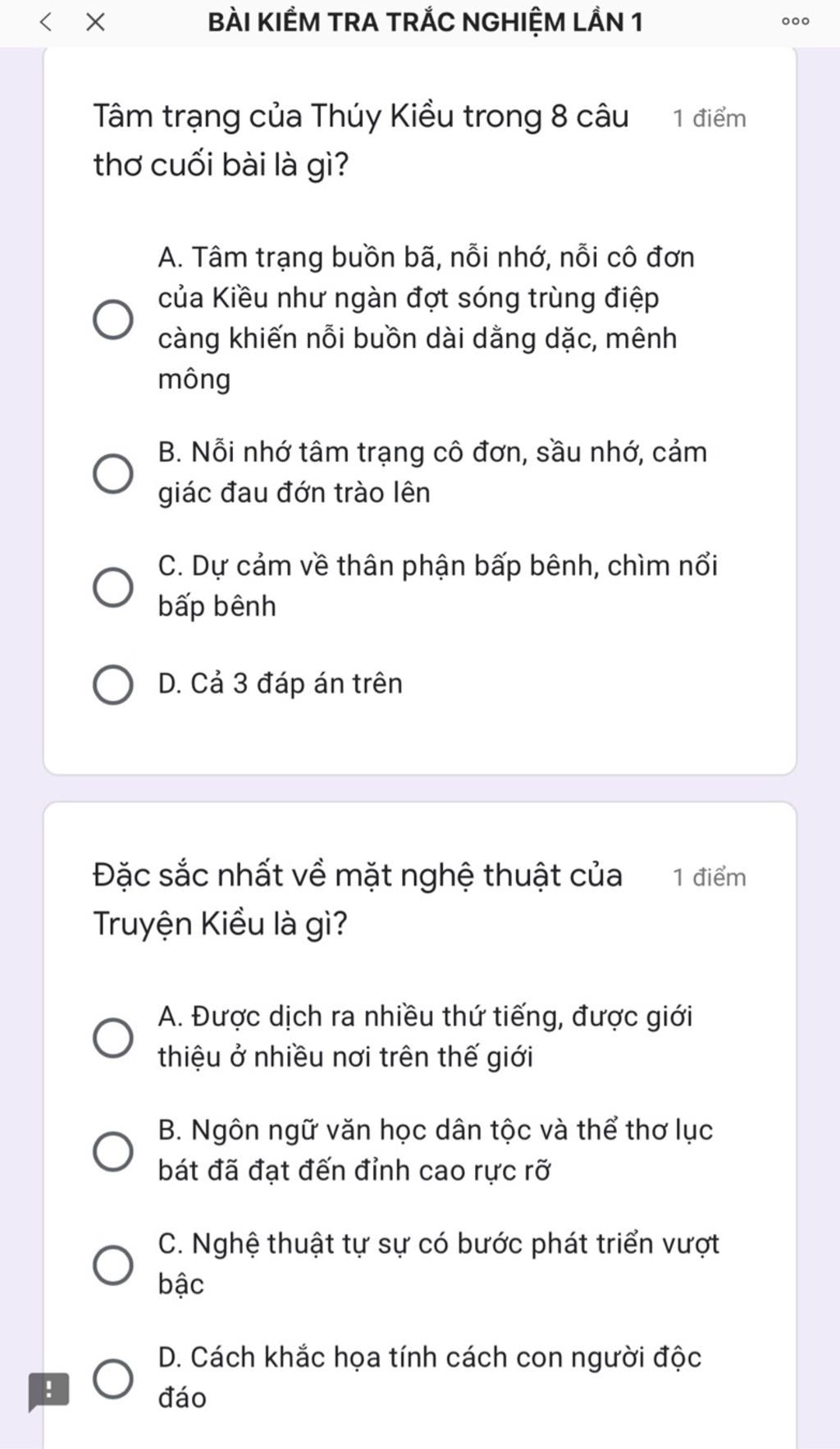840x1449 pixels.
Task: Close the quiz page
Action: click(x=95, y=22)
